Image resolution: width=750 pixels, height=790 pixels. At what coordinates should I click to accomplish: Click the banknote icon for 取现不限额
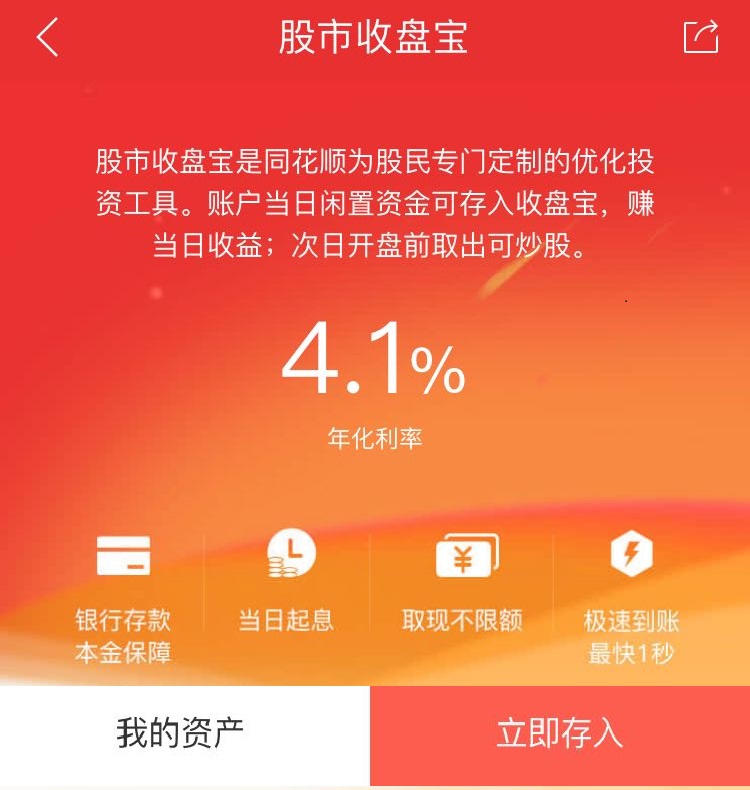pyautogui.click(x=463, y=558)
